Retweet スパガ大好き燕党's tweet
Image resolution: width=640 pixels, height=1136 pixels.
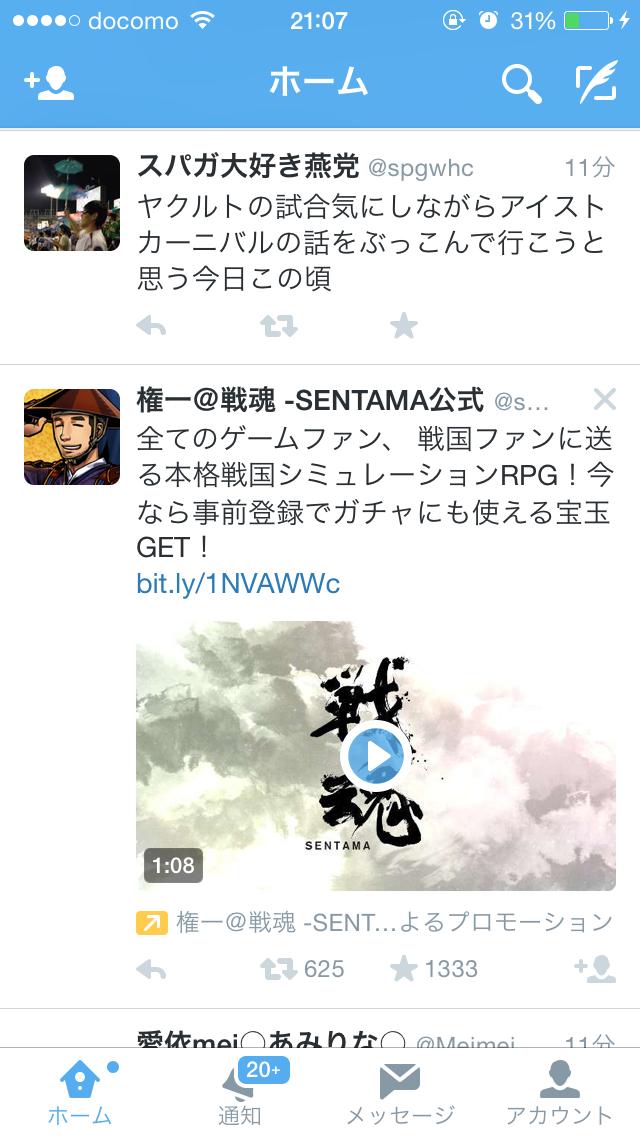(x=278, y=326)
